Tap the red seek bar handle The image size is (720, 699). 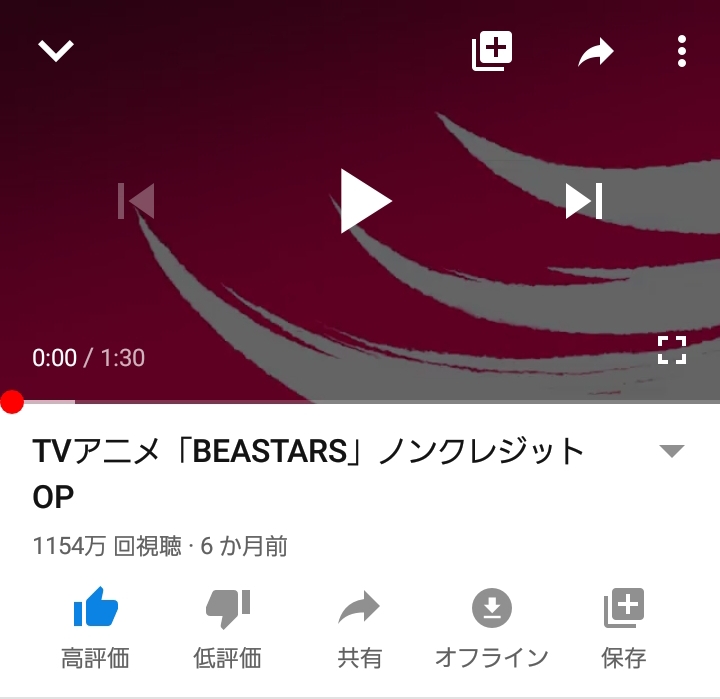(x=12, y=402)
